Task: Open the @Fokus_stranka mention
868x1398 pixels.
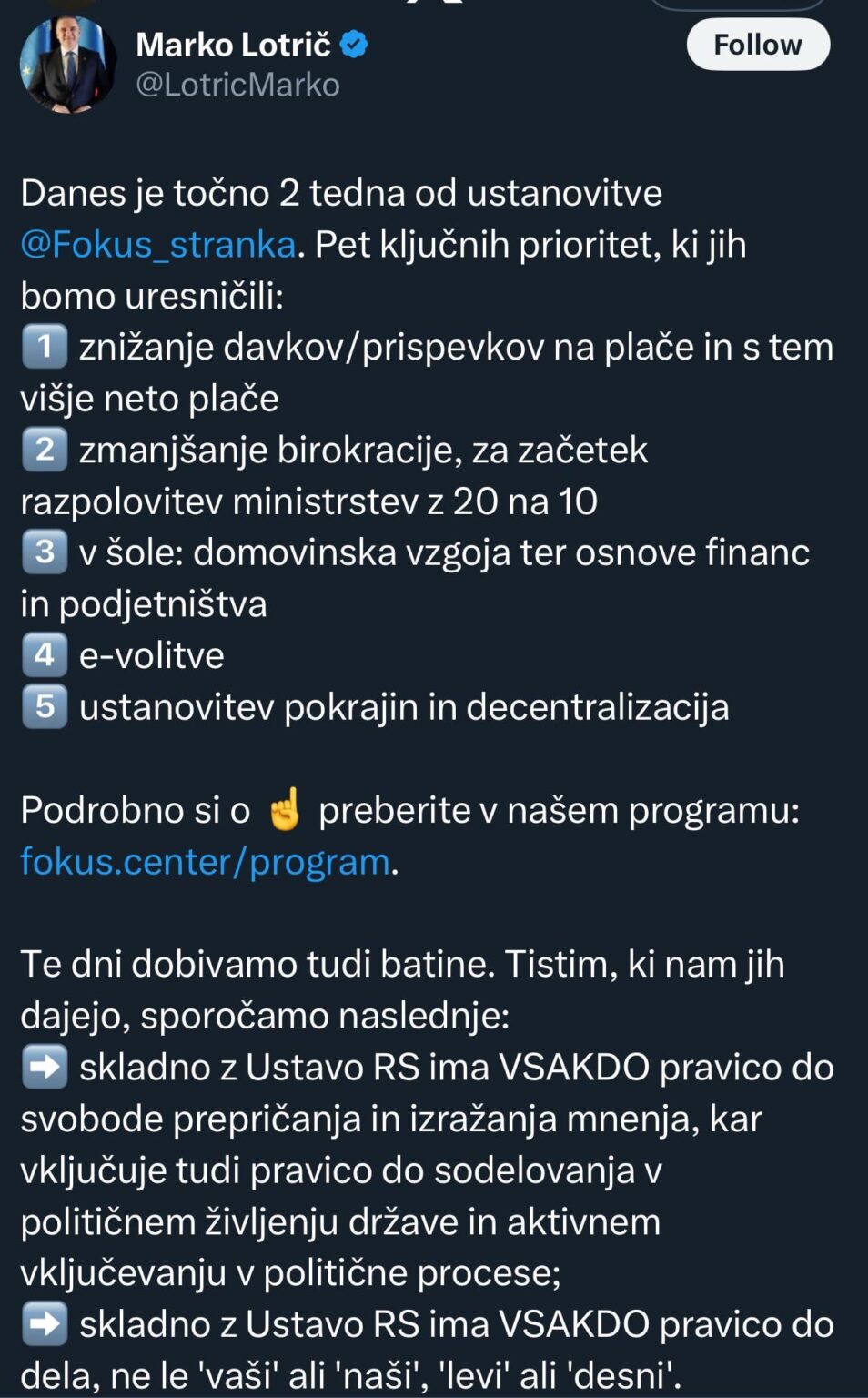Action: pyautogui.click(x=158, y=244)
